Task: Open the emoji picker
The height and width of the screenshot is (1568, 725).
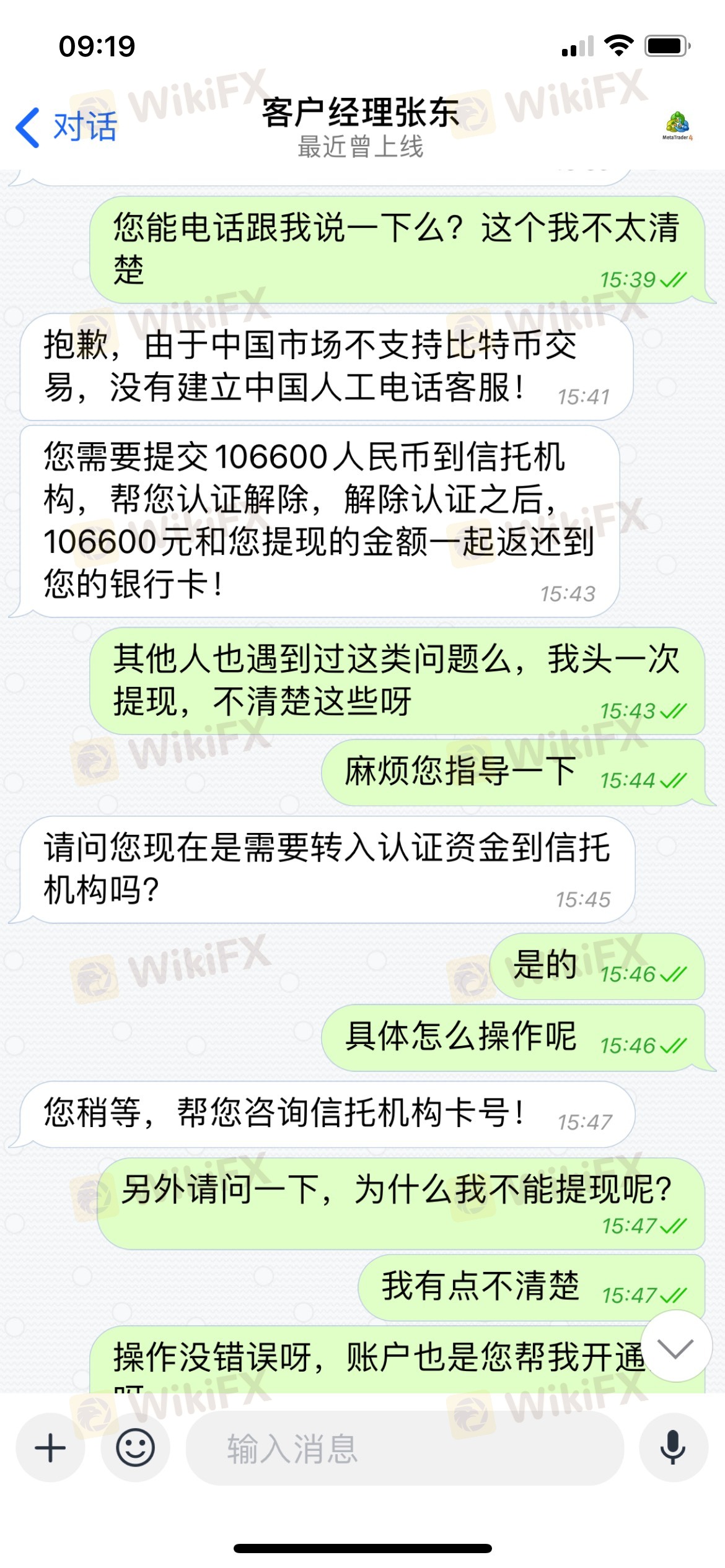Action: [135, 1448]
